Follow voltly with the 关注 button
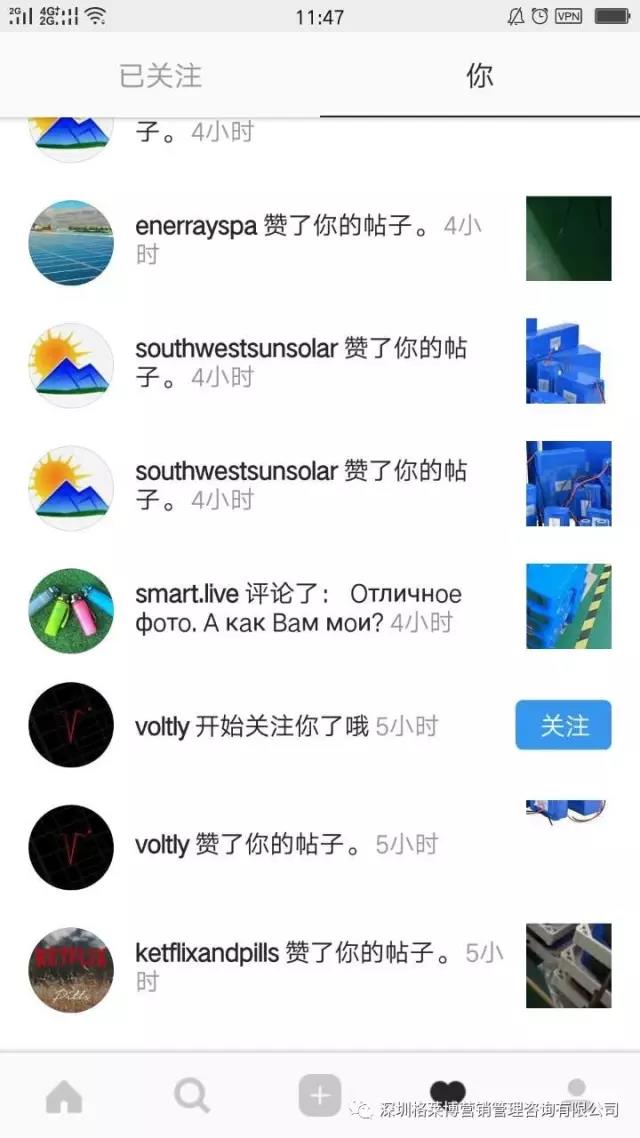 [564, 726]
